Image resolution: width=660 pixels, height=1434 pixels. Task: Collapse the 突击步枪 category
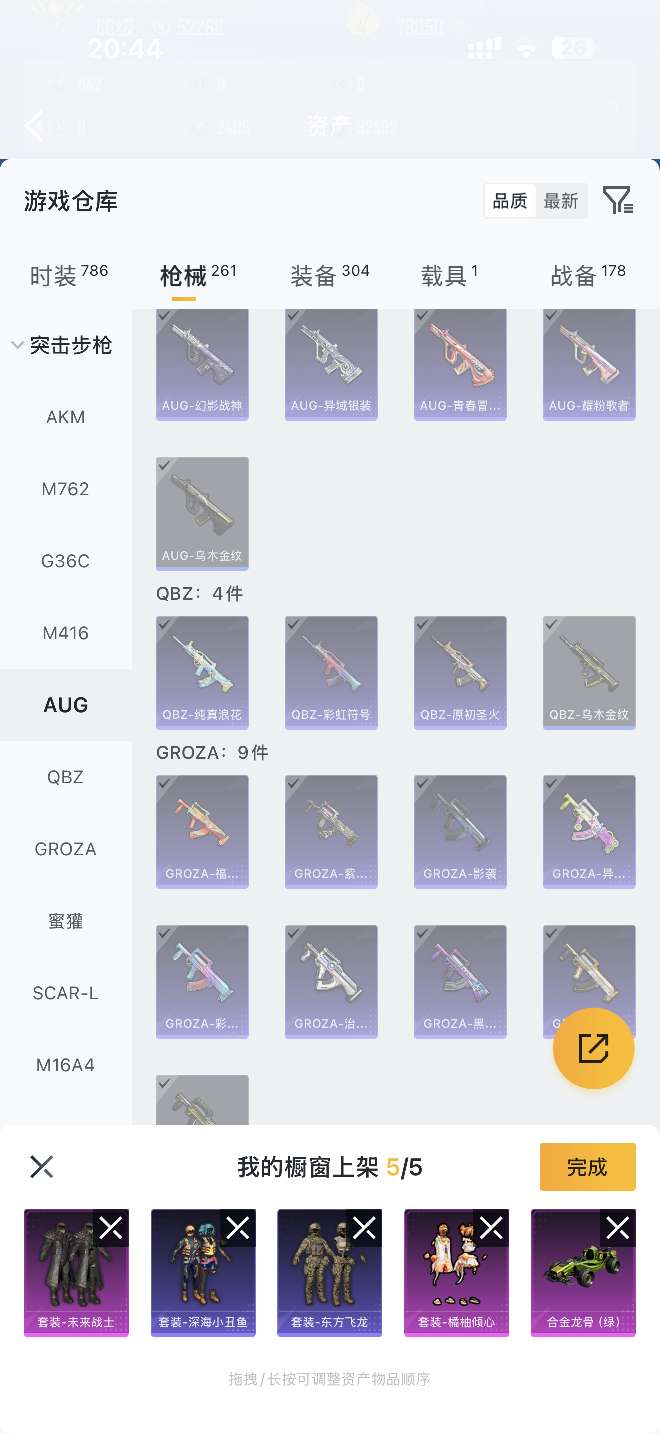pos(62,345)
